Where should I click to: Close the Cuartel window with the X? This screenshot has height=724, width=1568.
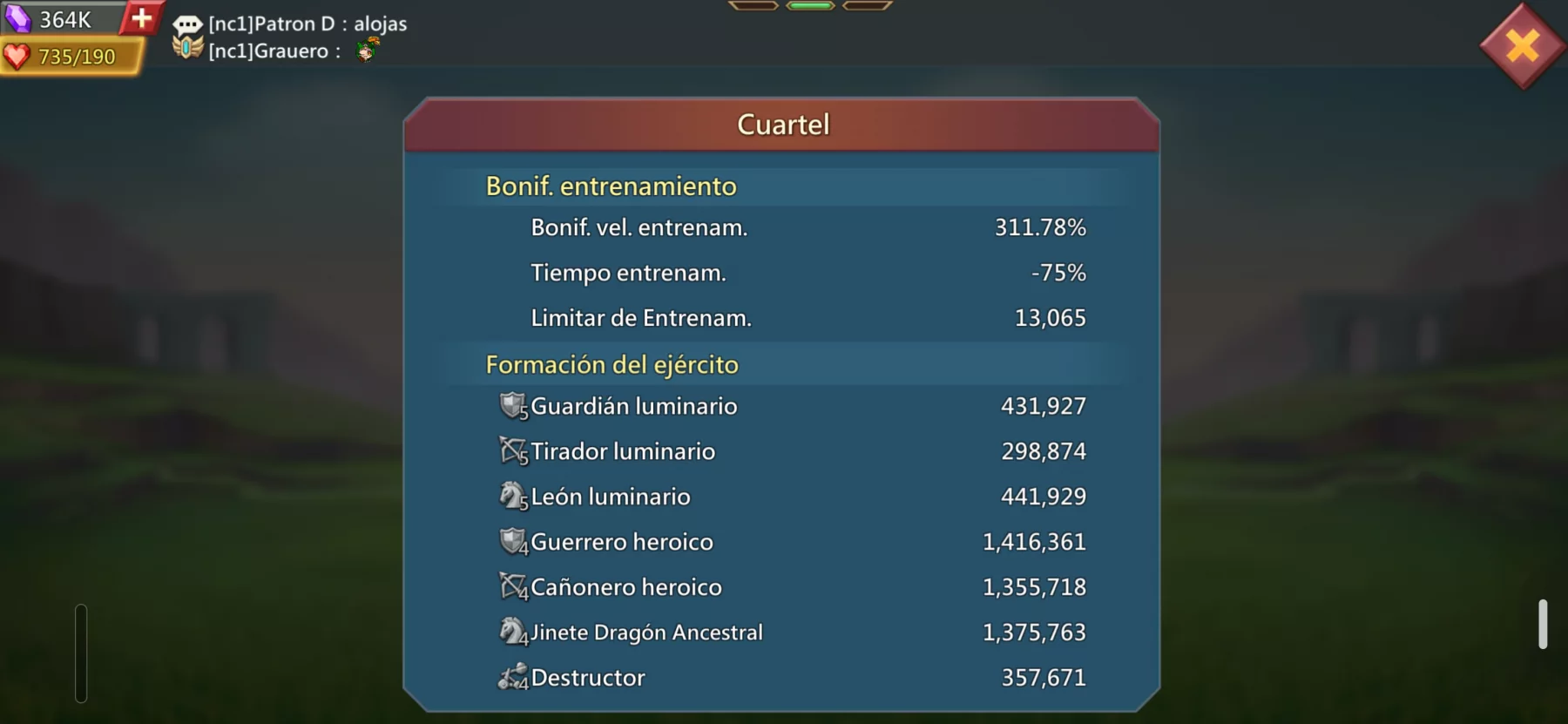1522,46
